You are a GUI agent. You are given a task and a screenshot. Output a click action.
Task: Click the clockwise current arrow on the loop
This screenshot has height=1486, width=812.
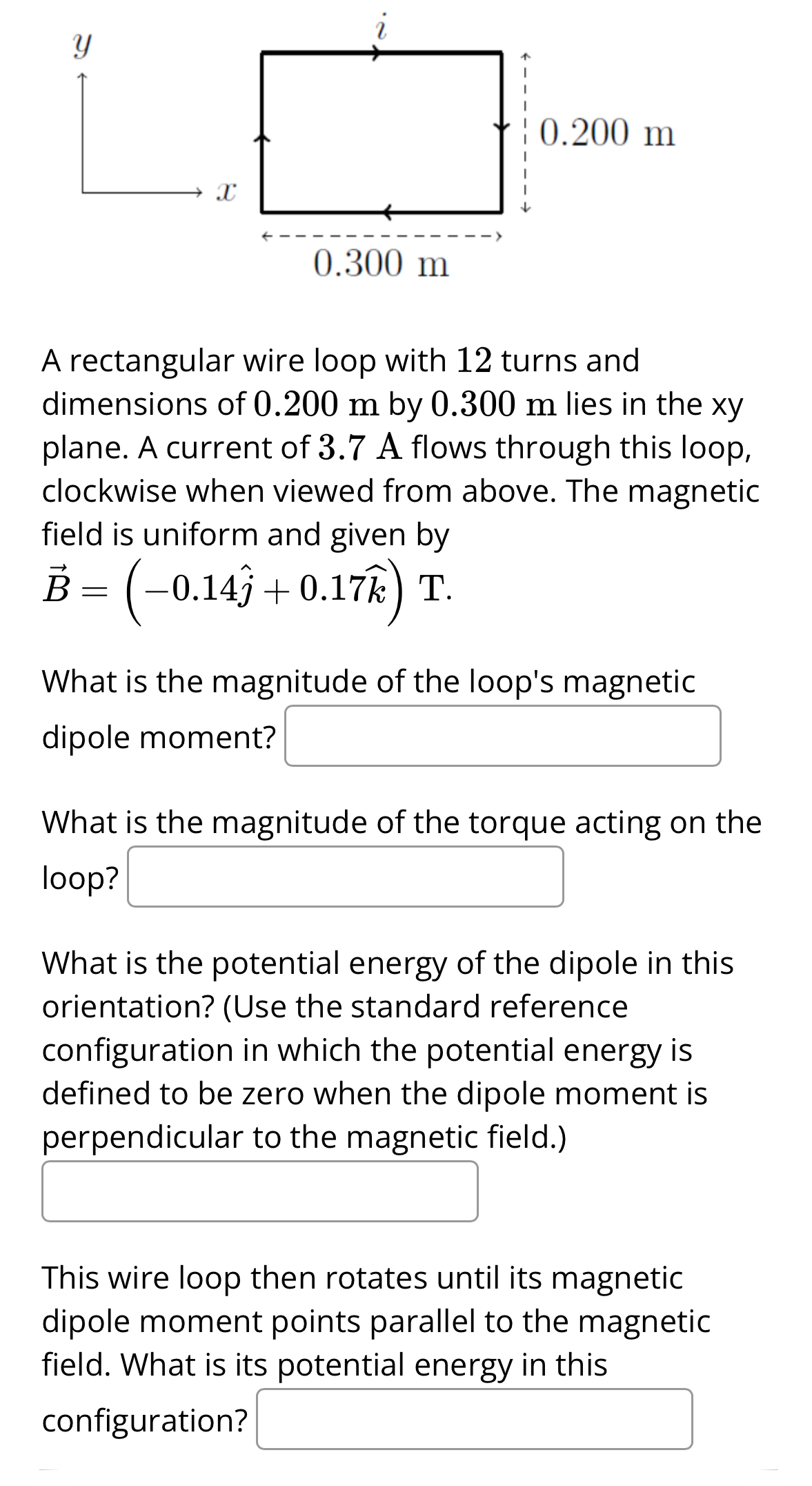[377, 52]
